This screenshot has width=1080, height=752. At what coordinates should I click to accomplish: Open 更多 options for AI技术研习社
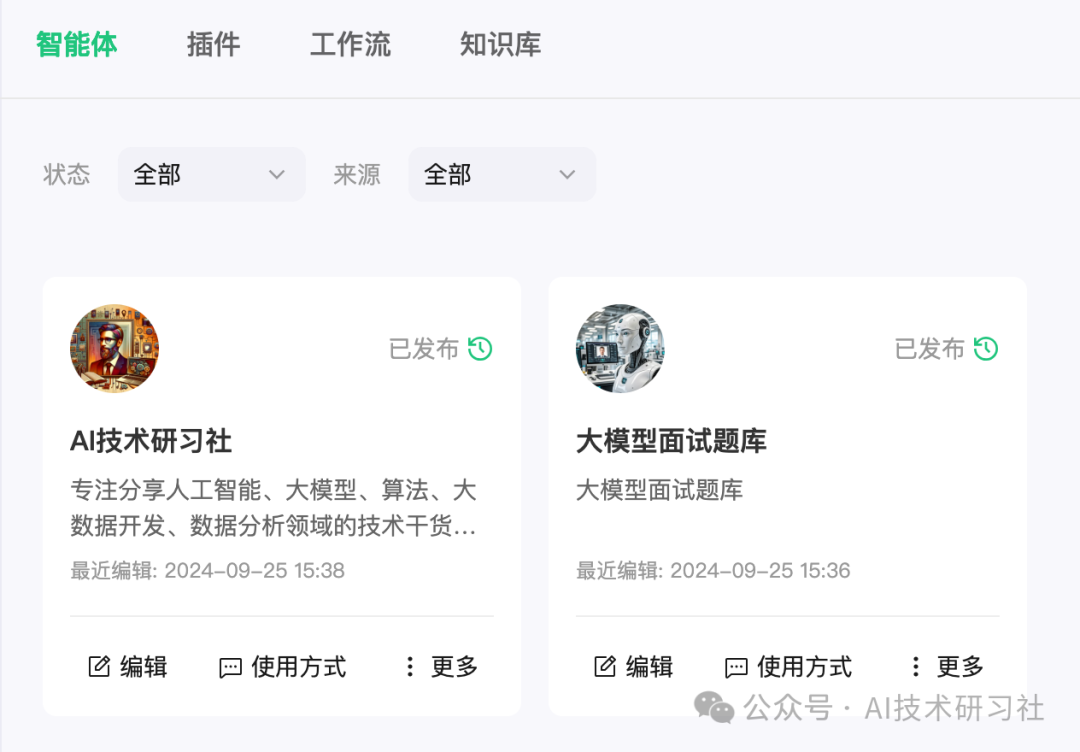point(440,667)
